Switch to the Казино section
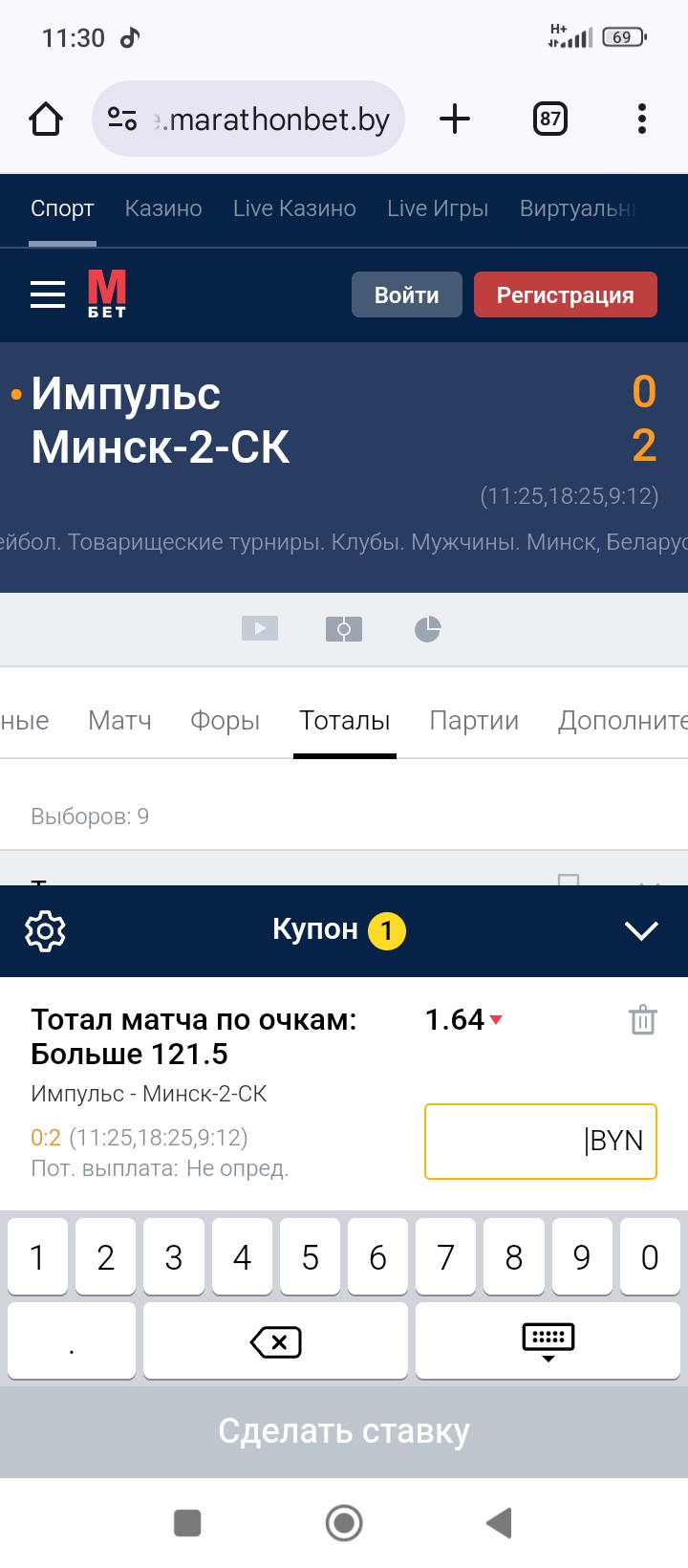This screenshot has height=1568, width=688. [162, 207]
